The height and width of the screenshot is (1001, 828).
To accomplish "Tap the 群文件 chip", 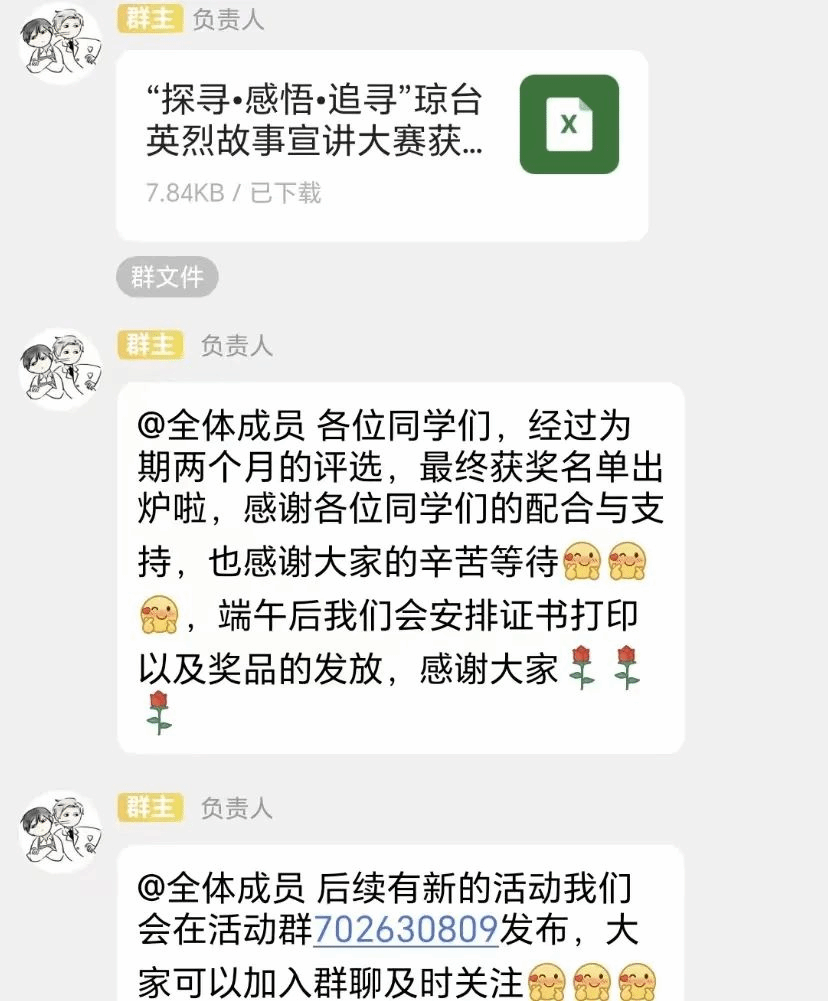I will (167, 277).
